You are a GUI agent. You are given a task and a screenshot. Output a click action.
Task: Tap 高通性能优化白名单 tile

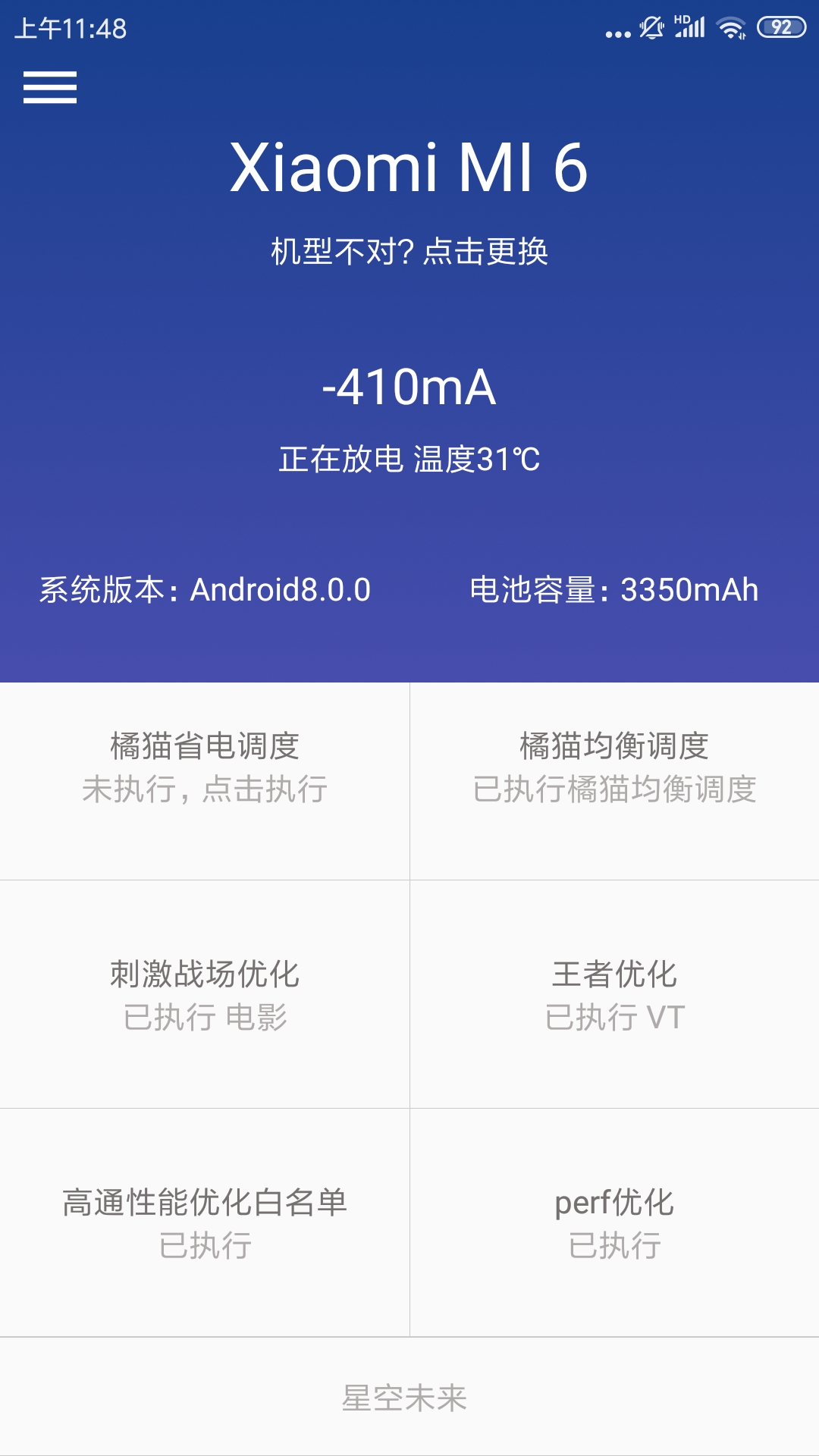pos(205,1222)
